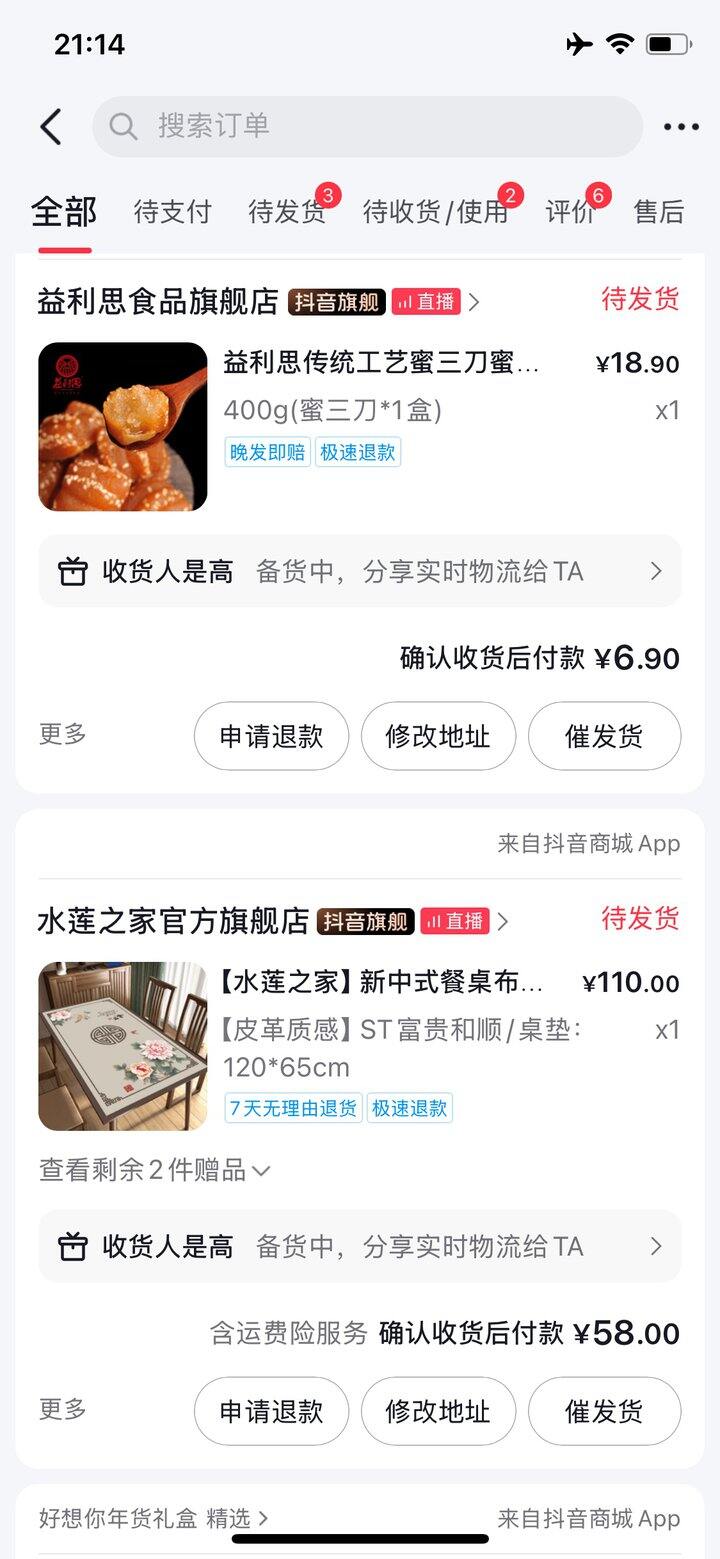This screenshot has width=720, height=1559.
Task: Tap the 搜索订单 search box
Action: [368, 126]
